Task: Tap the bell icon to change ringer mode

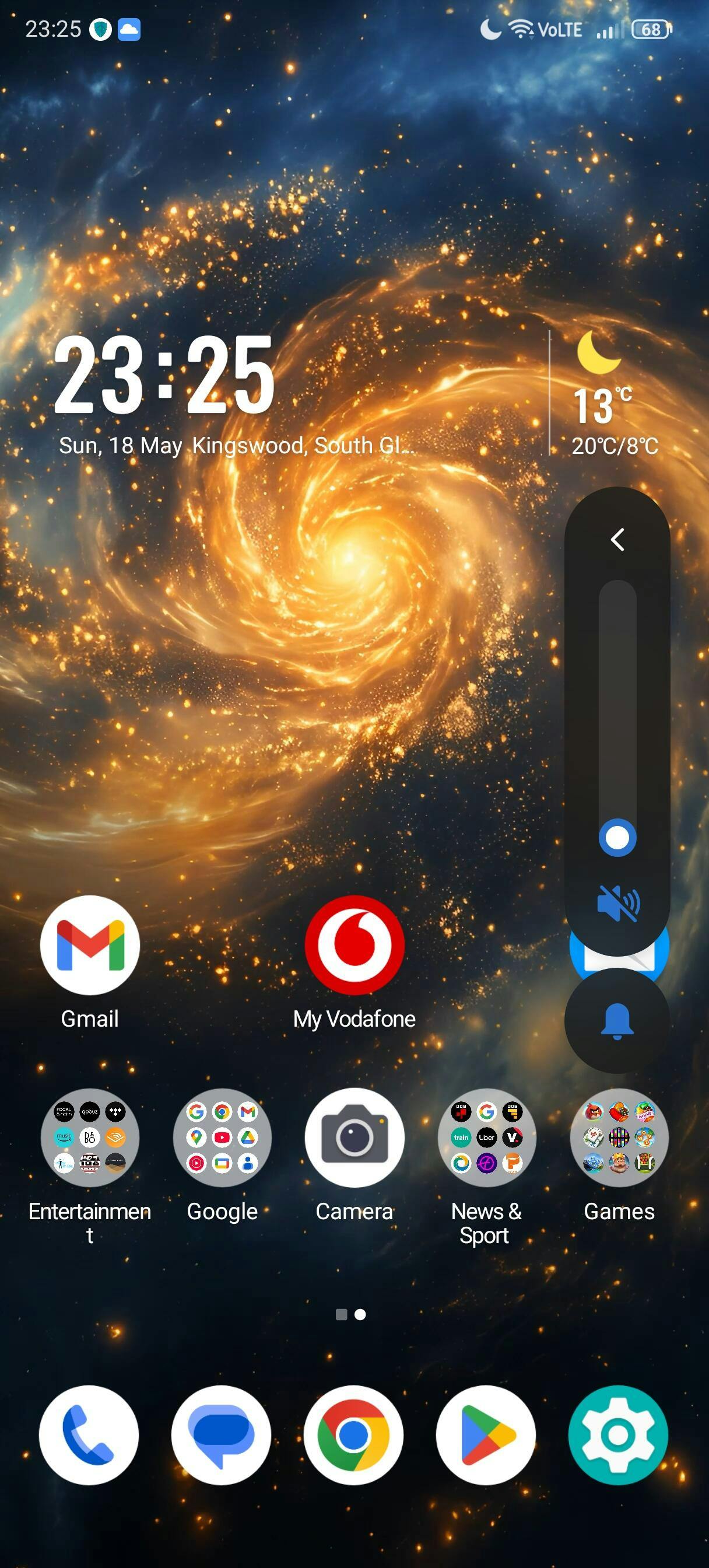Action: click(617, 1021)
